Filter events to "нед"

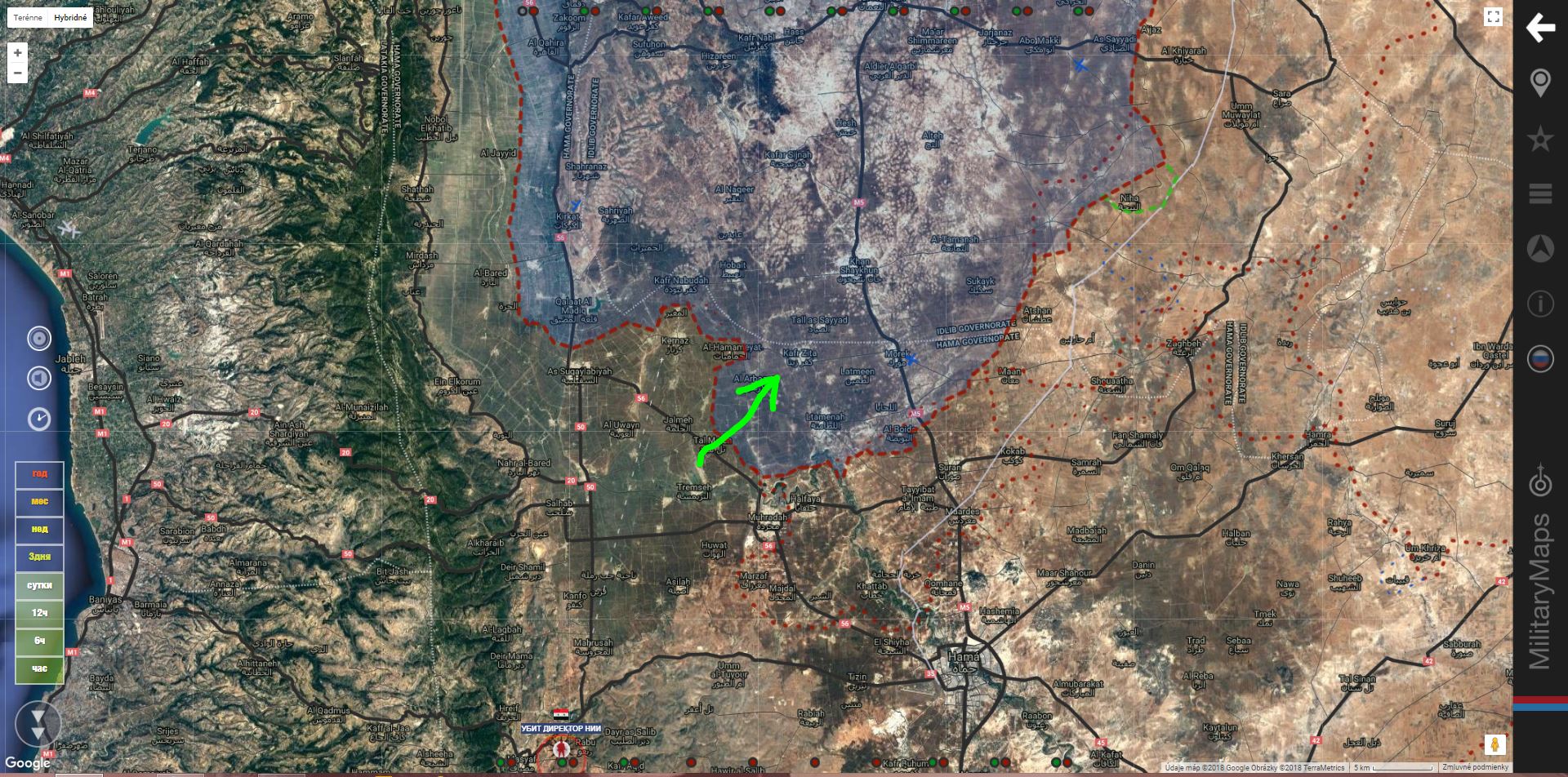click(39, 530)
